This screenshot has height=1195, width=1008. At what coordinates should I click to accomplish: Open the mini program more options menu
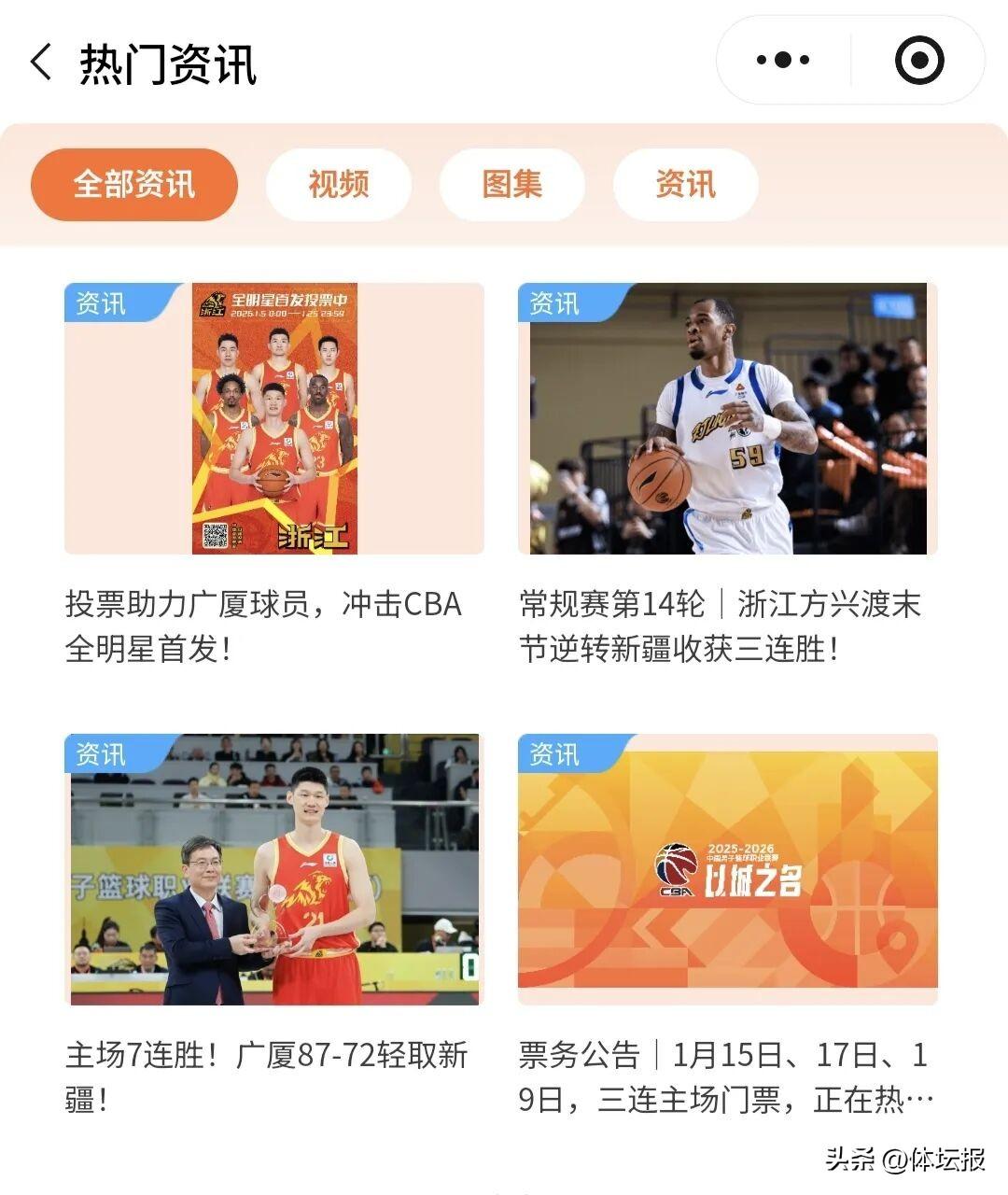pos(783,61)
